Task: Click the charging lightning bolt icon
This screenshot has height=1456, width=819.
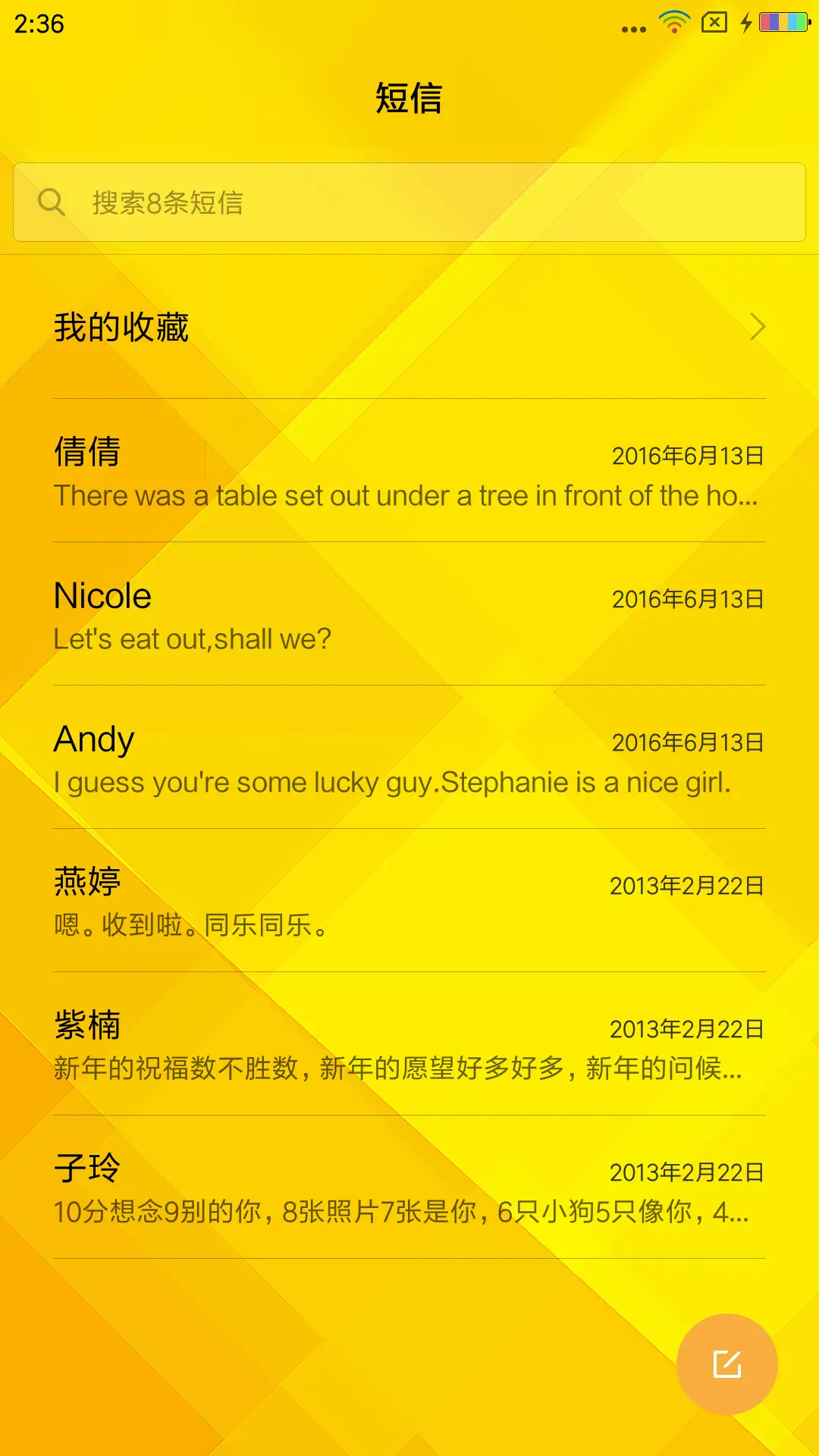Action: click(748, 24)
